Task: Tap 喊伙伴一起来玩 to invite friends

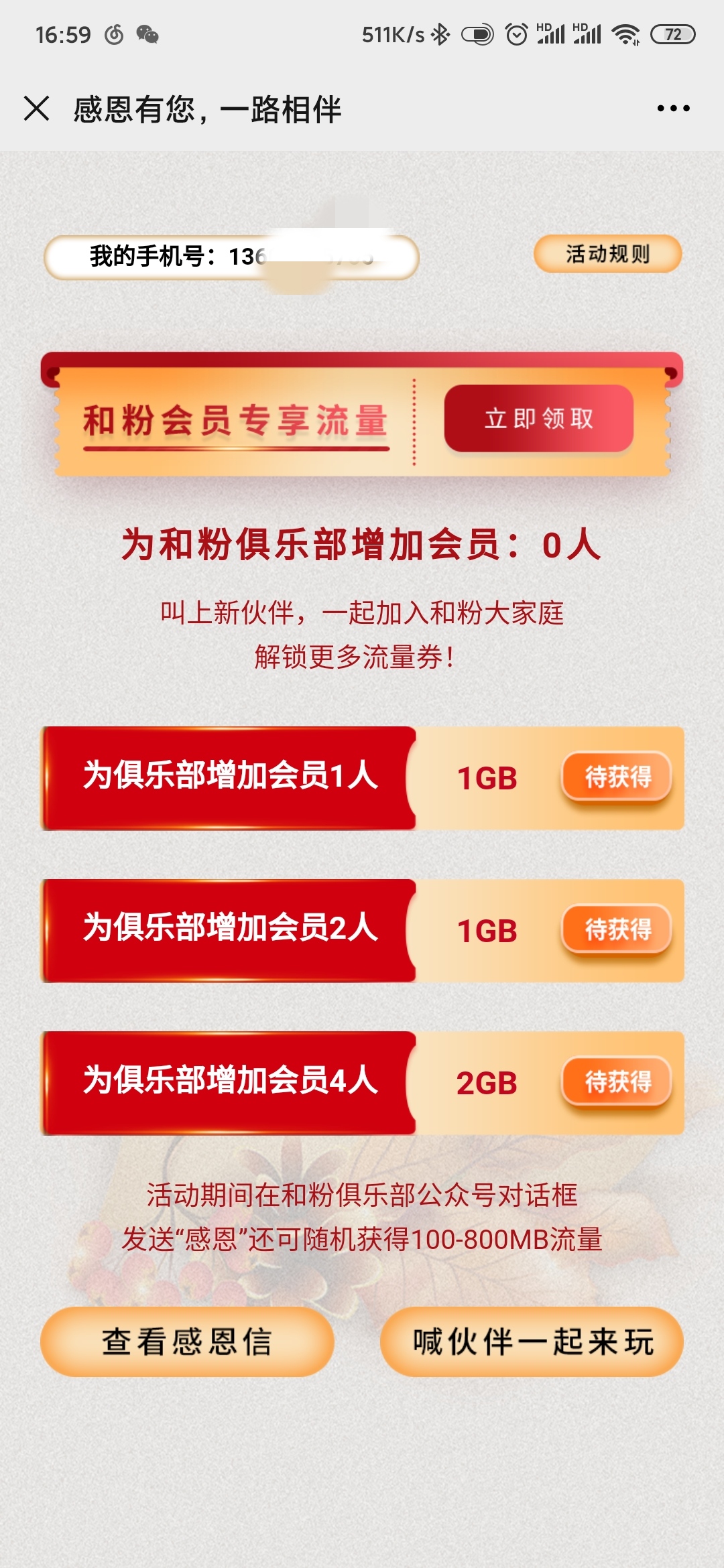Action: [532, 1342]
